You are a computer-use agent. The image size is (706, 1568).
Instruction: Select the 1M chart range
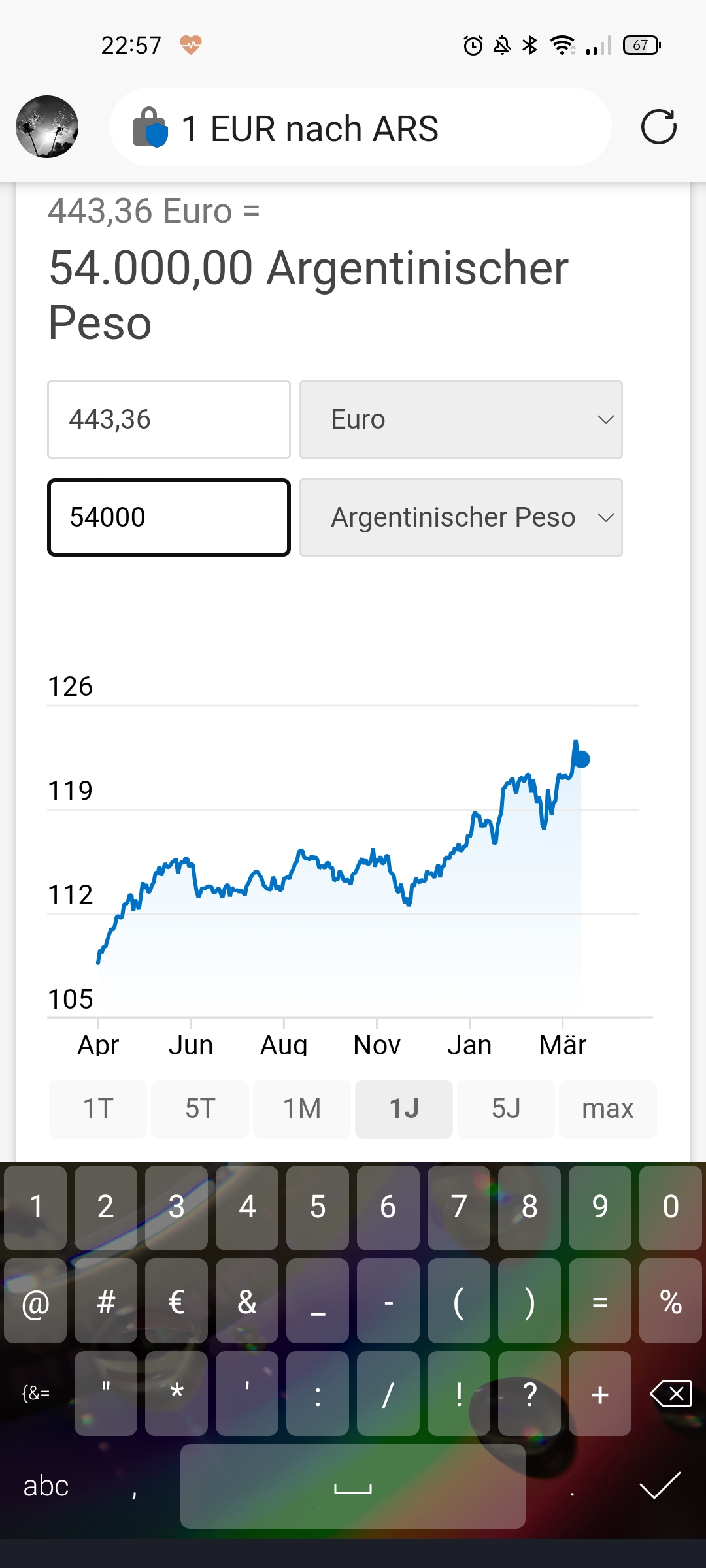302,1109
